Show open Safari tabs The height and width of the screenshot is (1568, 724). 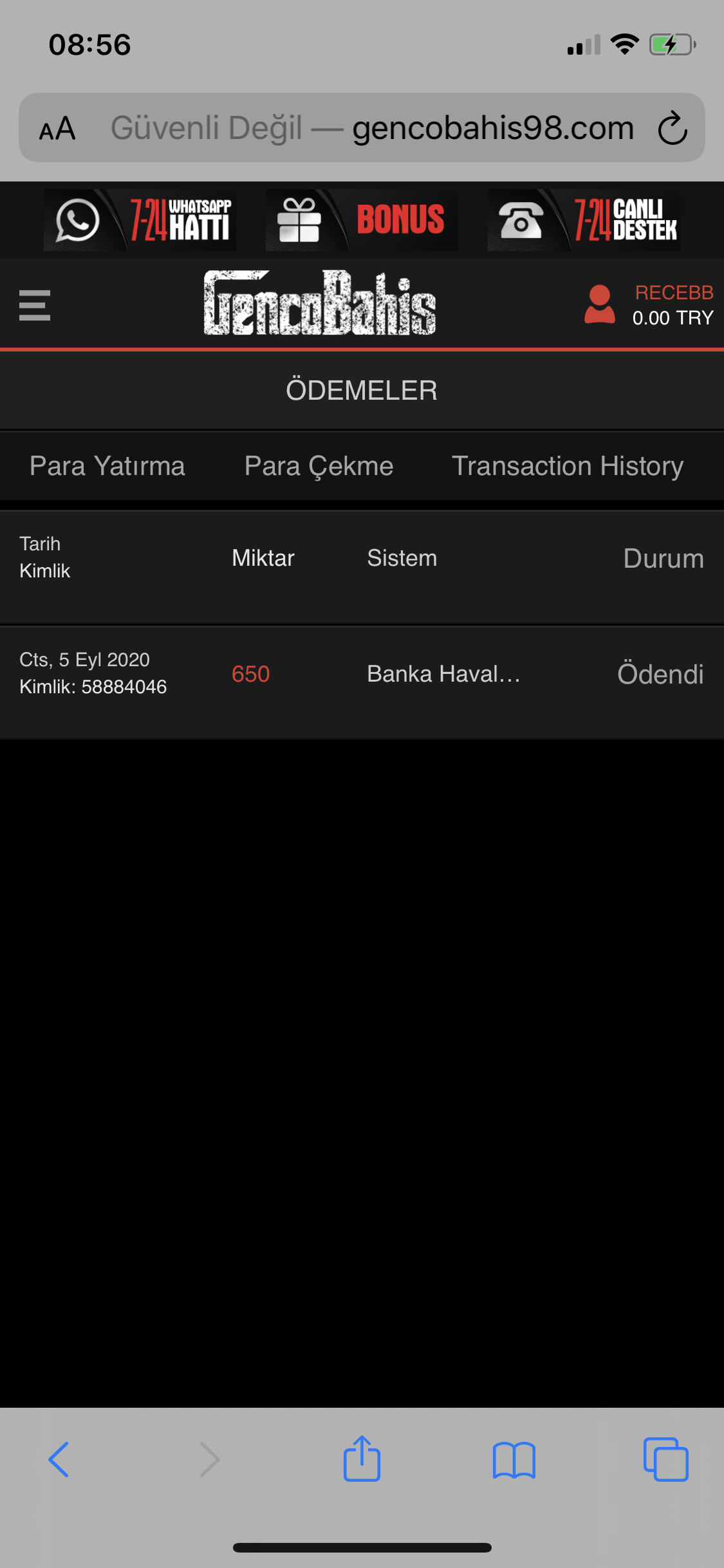pyautogui.click(x=666, y=1459)
